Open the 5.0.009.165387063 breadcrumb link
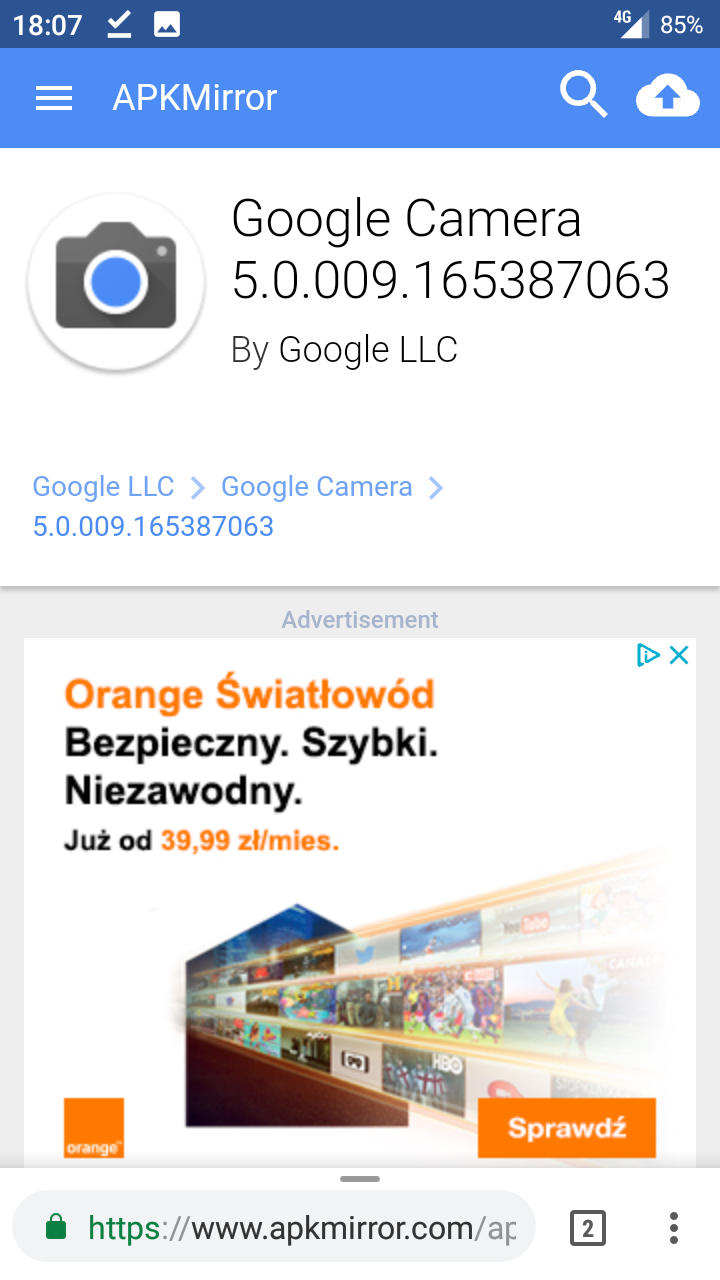Screen dimensions: 720x1280 (x=153, y=527)
